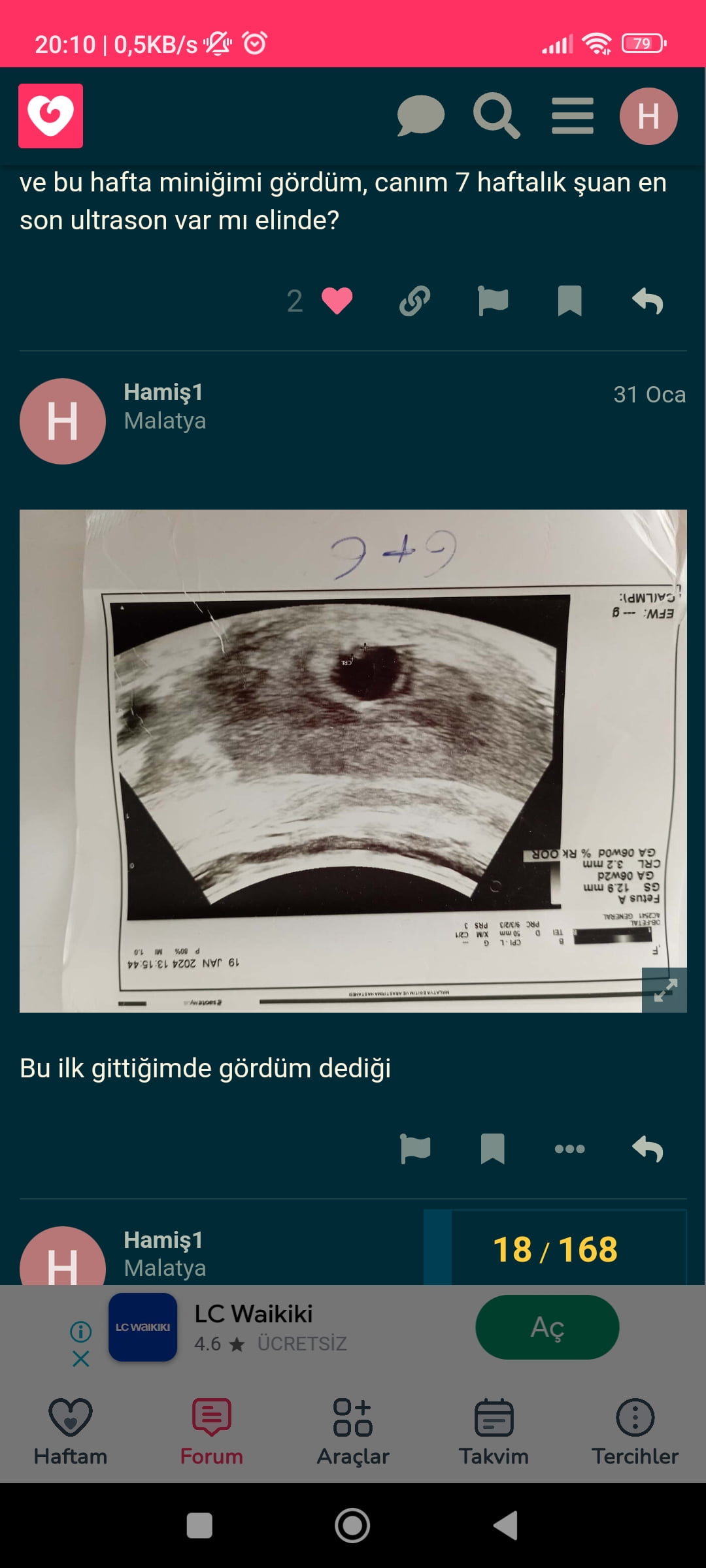
Task: Switch to the Haftam tab
Action: click(71, 1432)
